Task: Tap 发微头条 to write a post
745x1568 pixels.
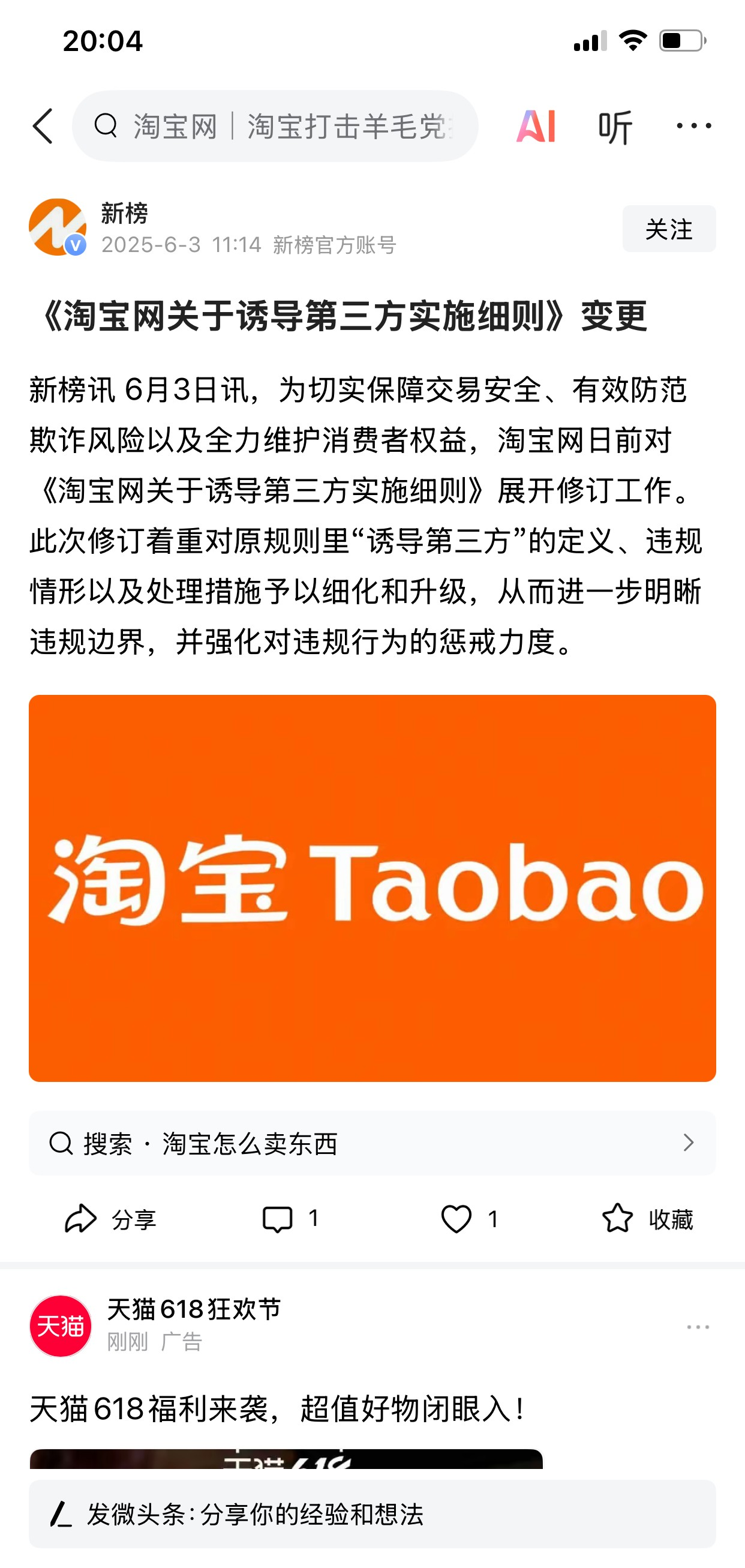Action: point(372,1514)
